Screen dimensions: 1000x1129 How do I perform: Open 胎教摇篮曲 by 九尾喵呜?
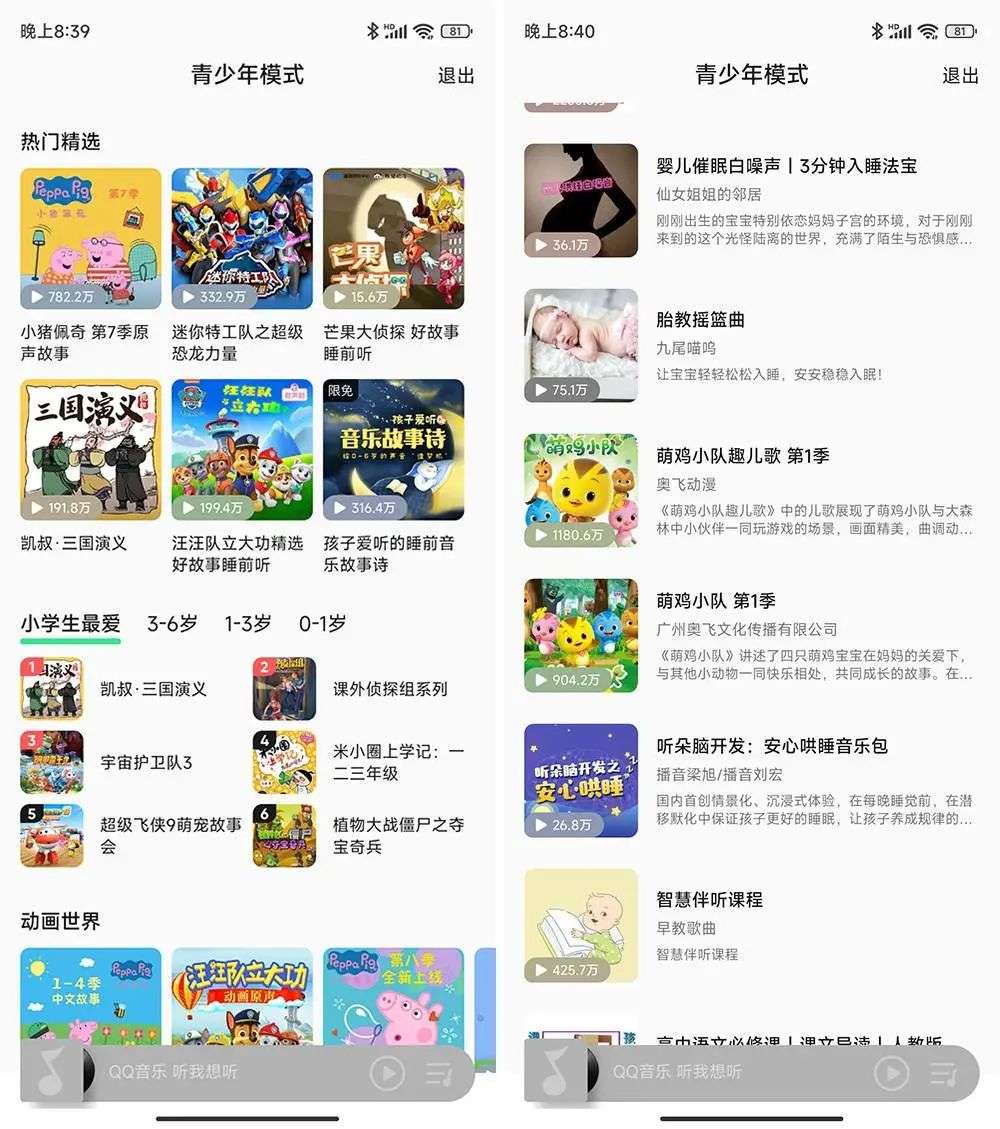pos(700,321)
